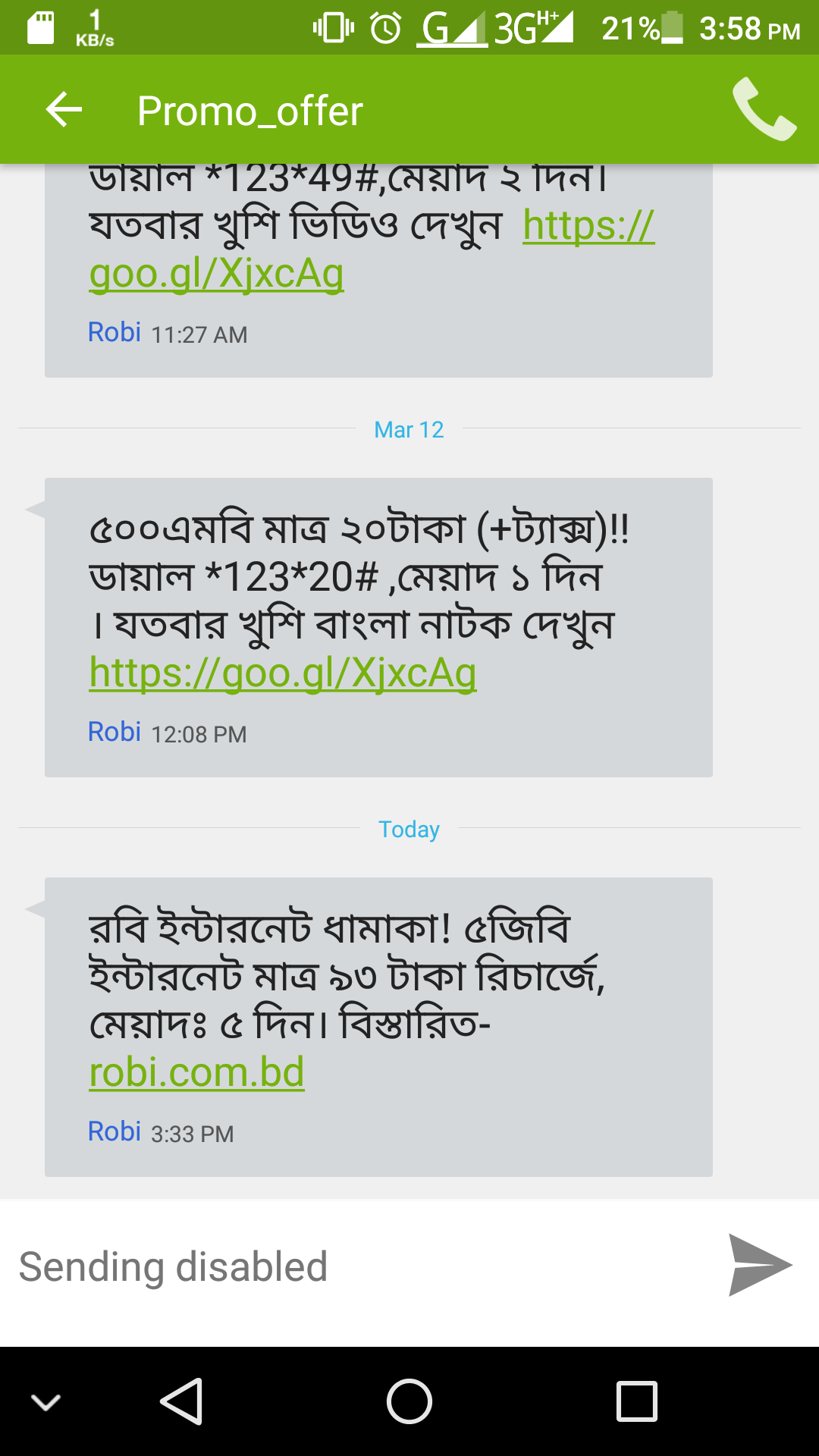
Task: Open the recent apps overview
Action: click(636, 1401)
